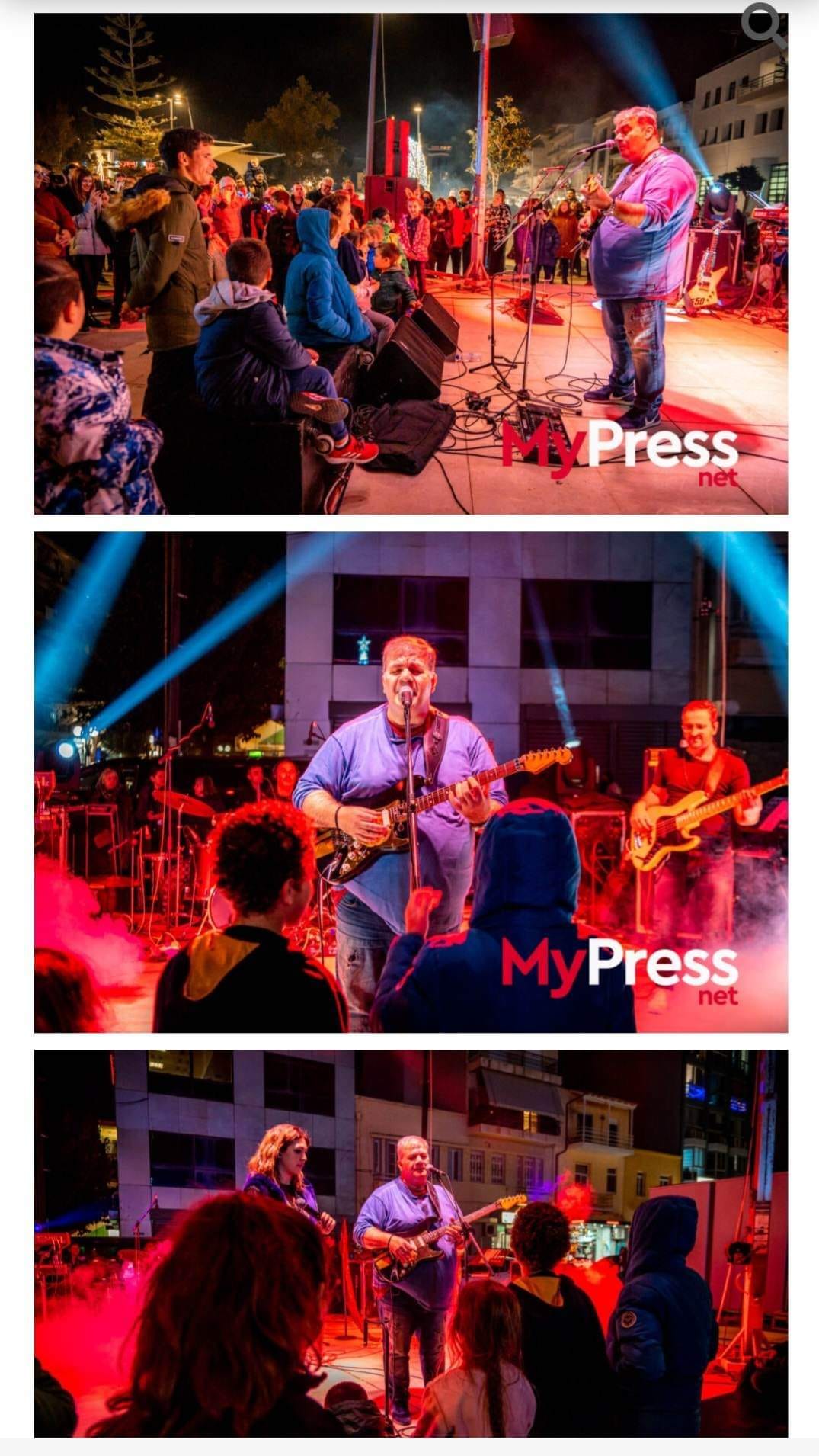819x1456 pixels.
Task: Open the close-up photo of guitarist and bassist
Action: pos(411,782)
